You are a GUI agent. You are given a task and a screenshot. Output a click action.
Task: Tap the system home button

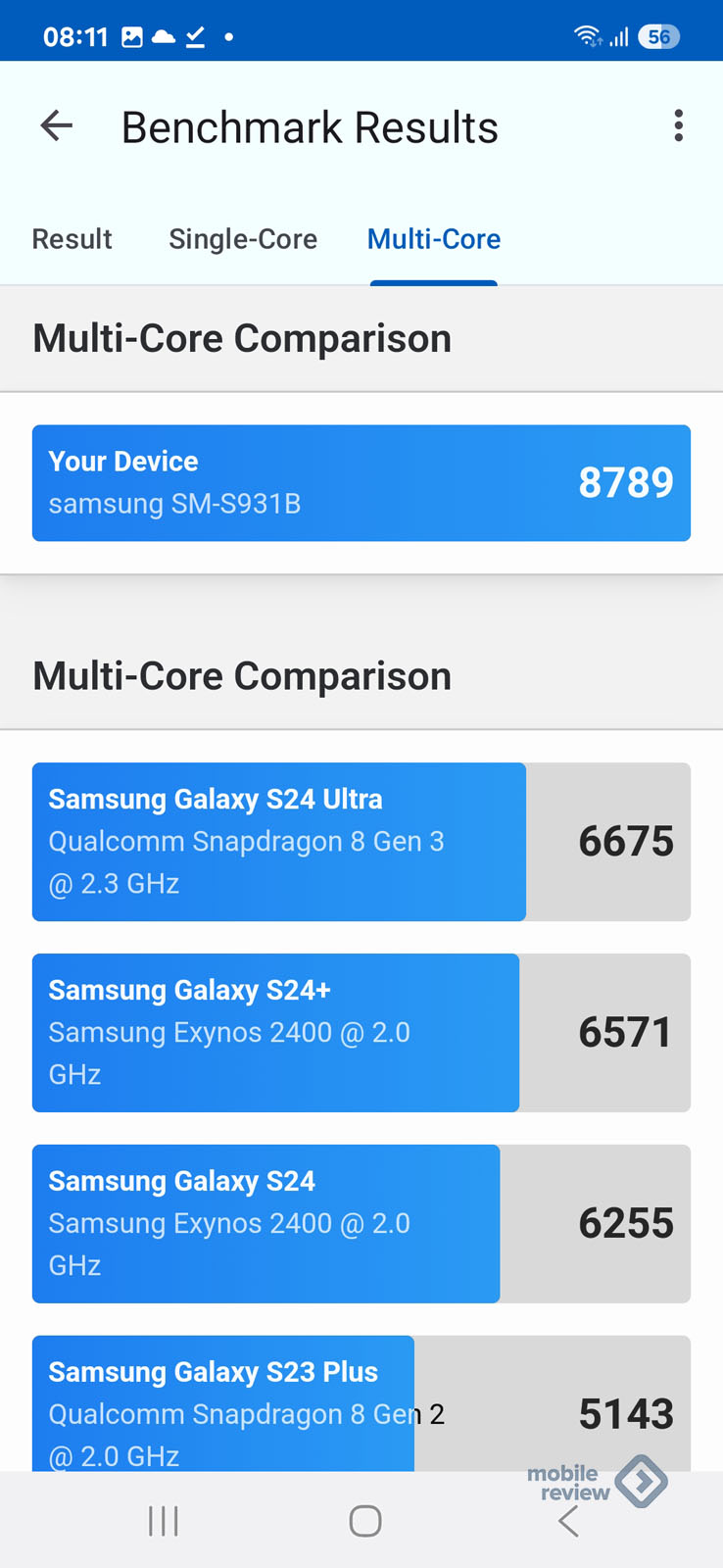[364, 1521]
